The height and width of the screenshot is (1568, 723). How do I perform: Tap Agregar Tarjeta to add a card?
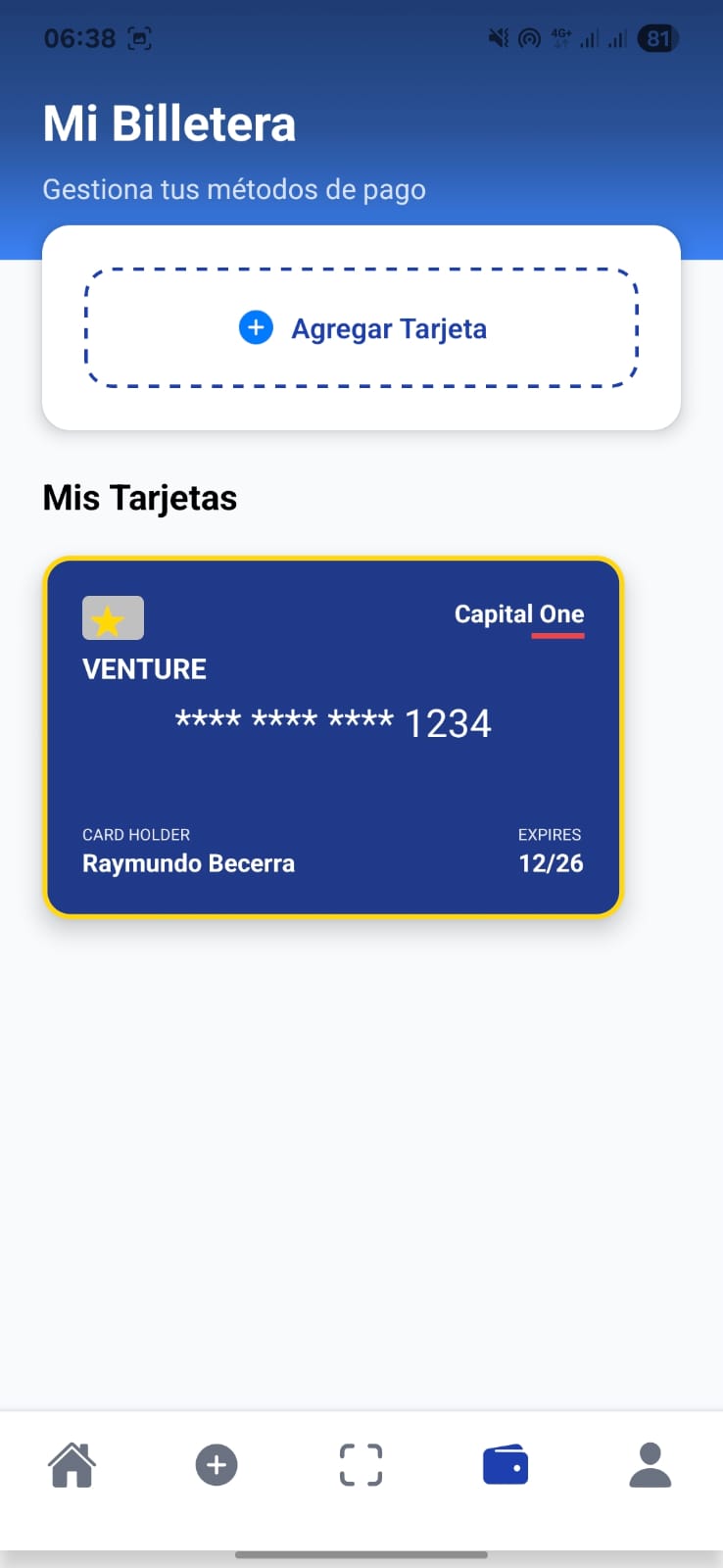click(x=361, y=328)
